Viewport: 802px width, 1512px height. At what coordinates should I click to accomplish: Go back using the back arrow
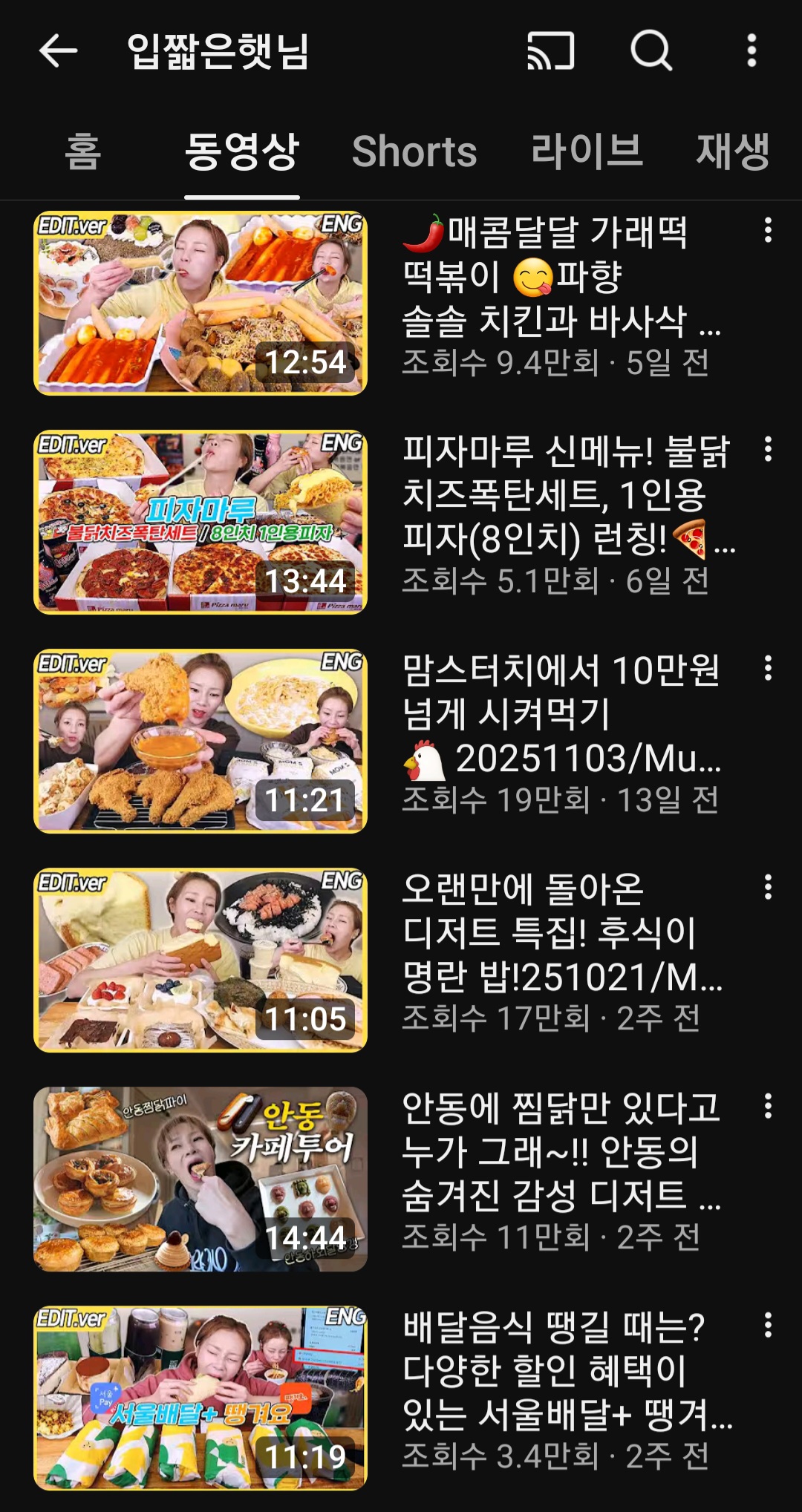tap(59, 50)
